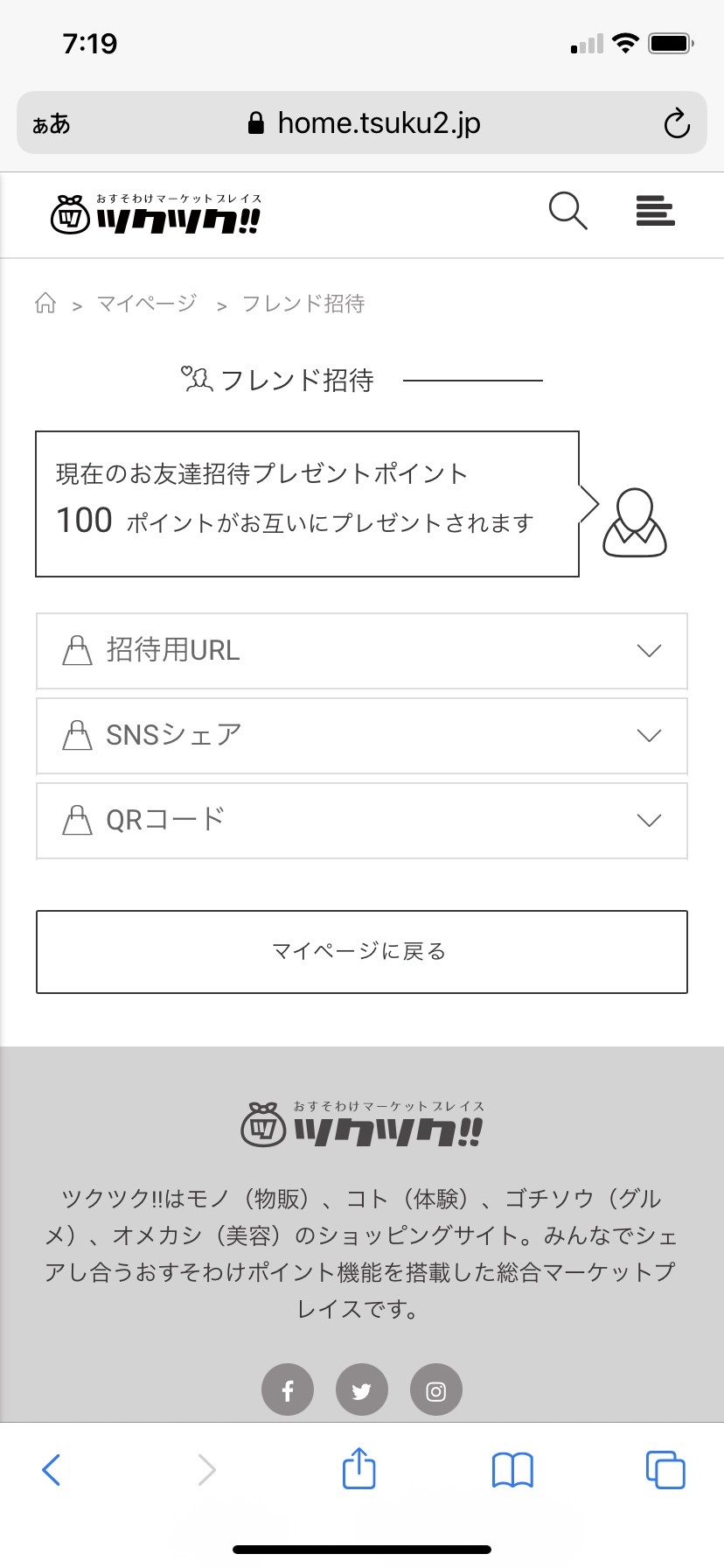Tap the ツクツク!! logo in the header
The height and width of the screenshot is (1568, 724).
pos(156,214)
